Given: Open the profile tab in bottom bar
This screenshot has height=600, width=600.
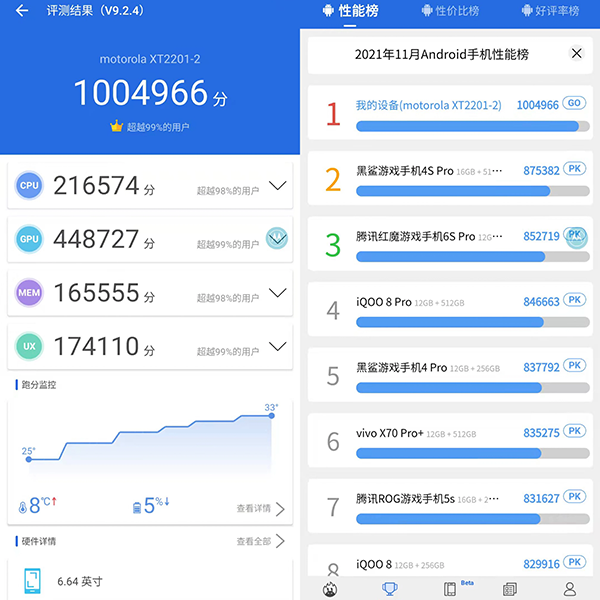Looking at the screenshot, I should point(570,589).
